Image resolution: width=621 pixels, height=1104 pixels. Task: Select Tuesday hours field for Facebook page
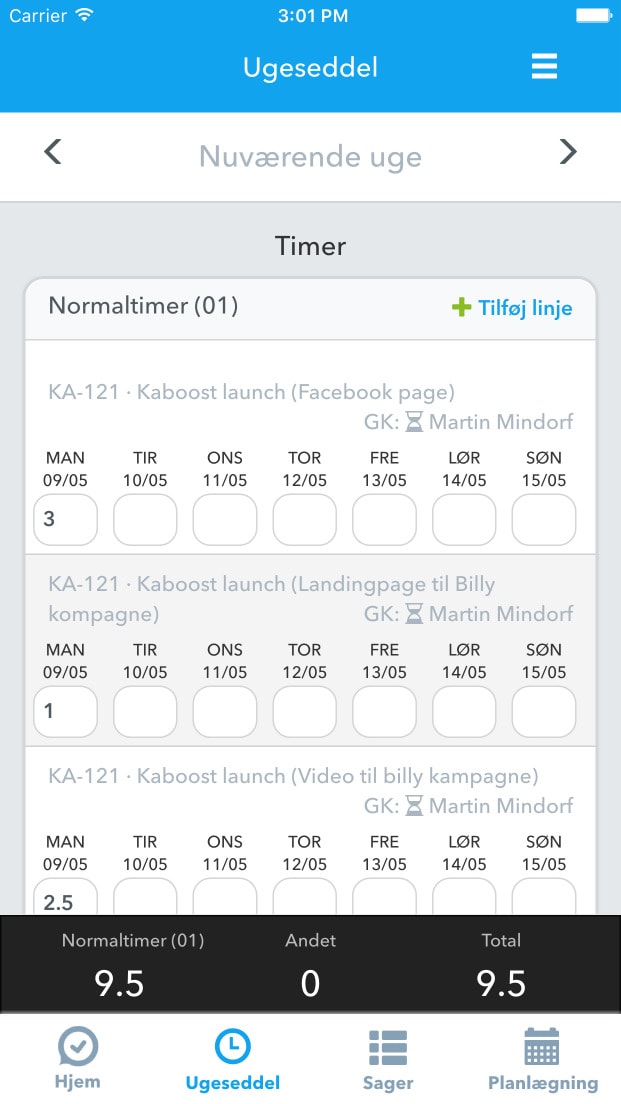[x=145, y=520]
